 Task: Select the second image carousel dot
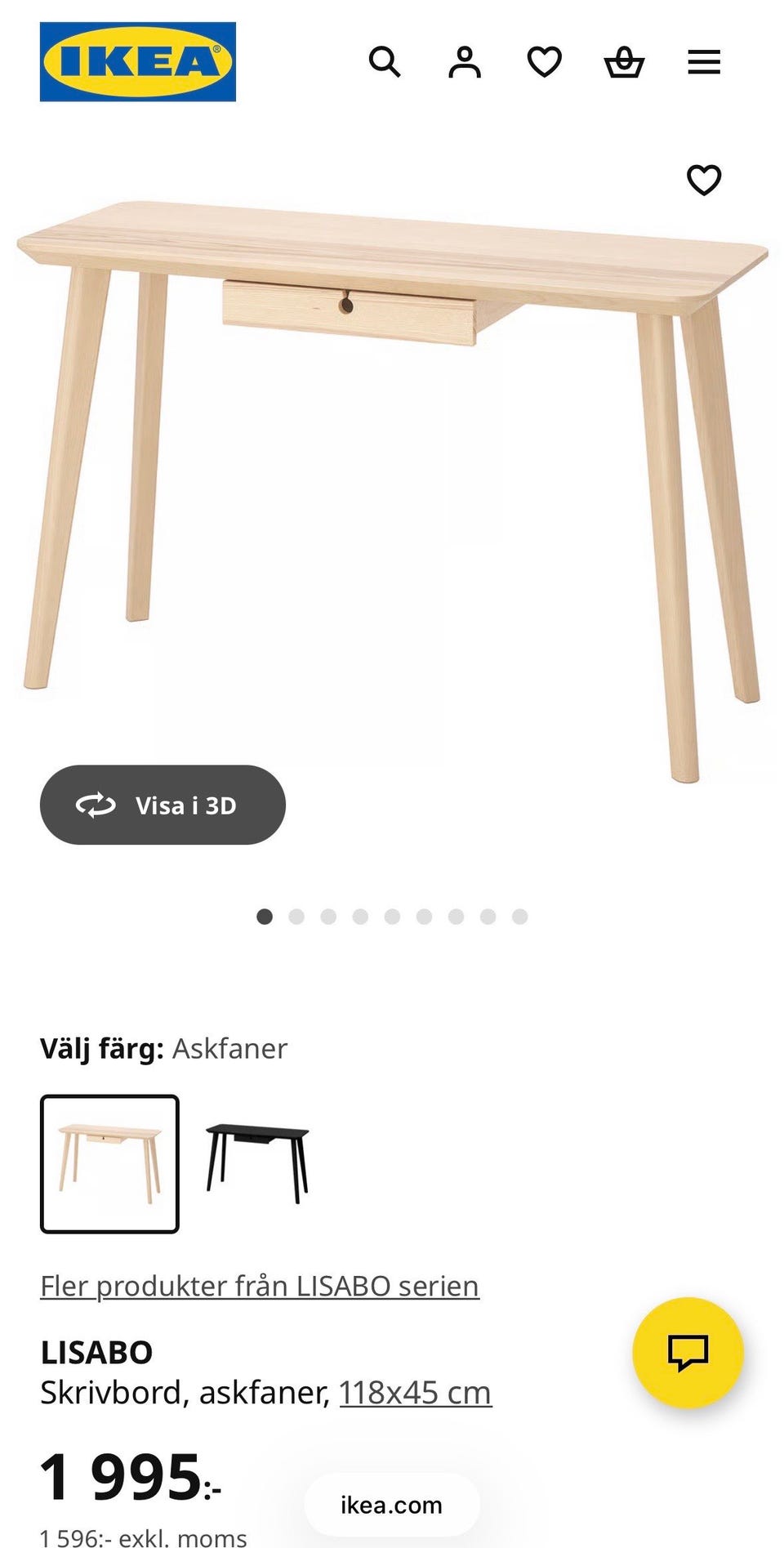[296, 917]
